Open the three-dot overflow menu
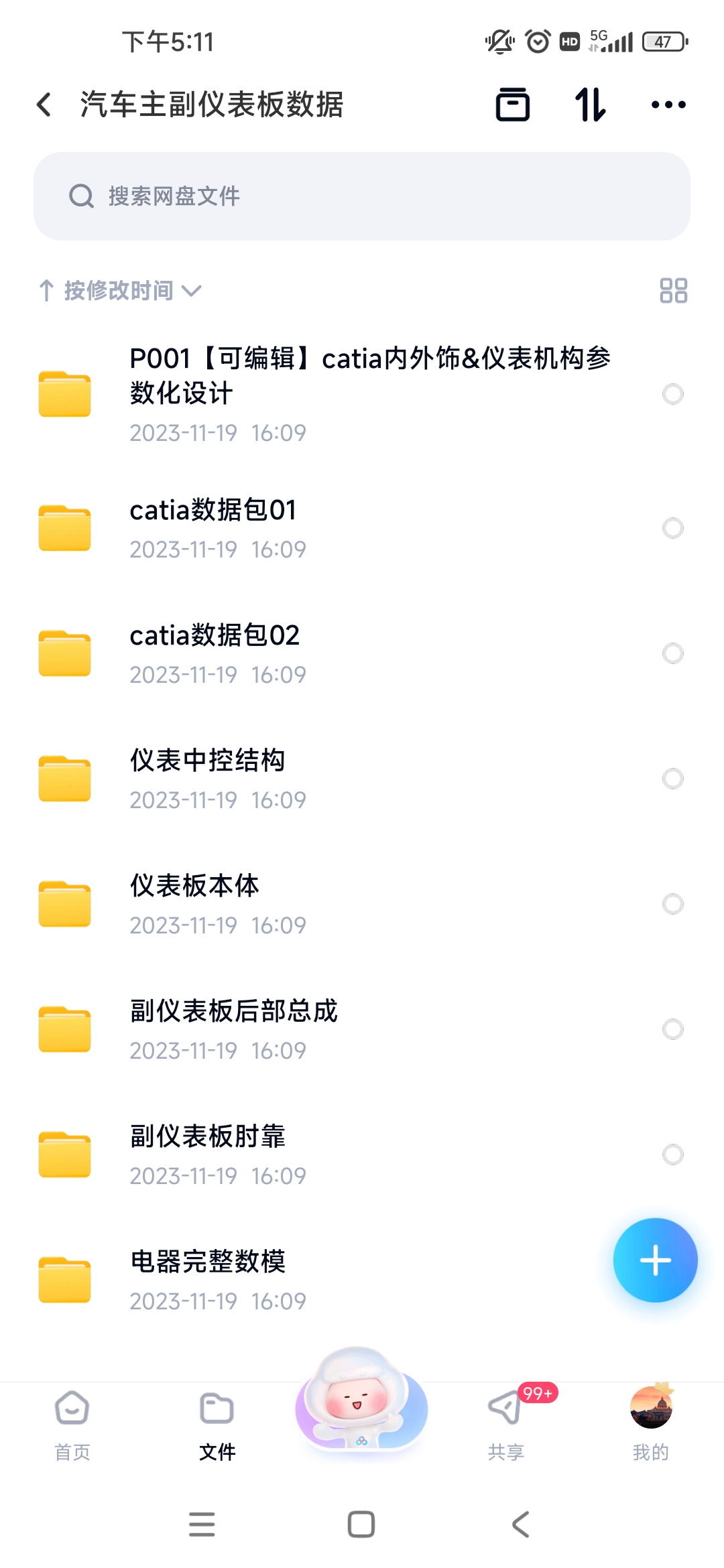This screenshot has height=1568, width=724. coord(668,105)
